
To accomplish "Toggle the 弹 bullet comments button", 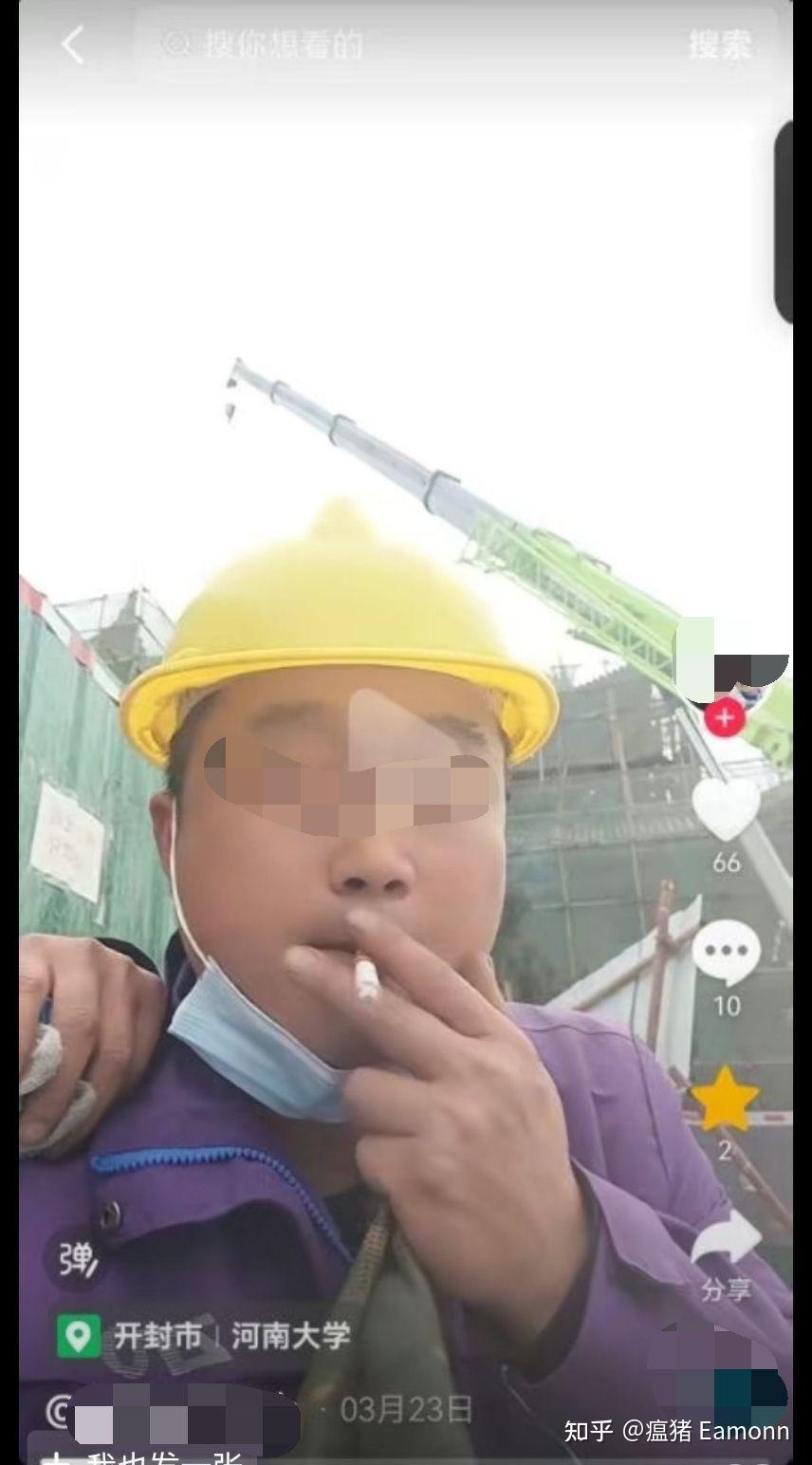I will [78, 1259].
